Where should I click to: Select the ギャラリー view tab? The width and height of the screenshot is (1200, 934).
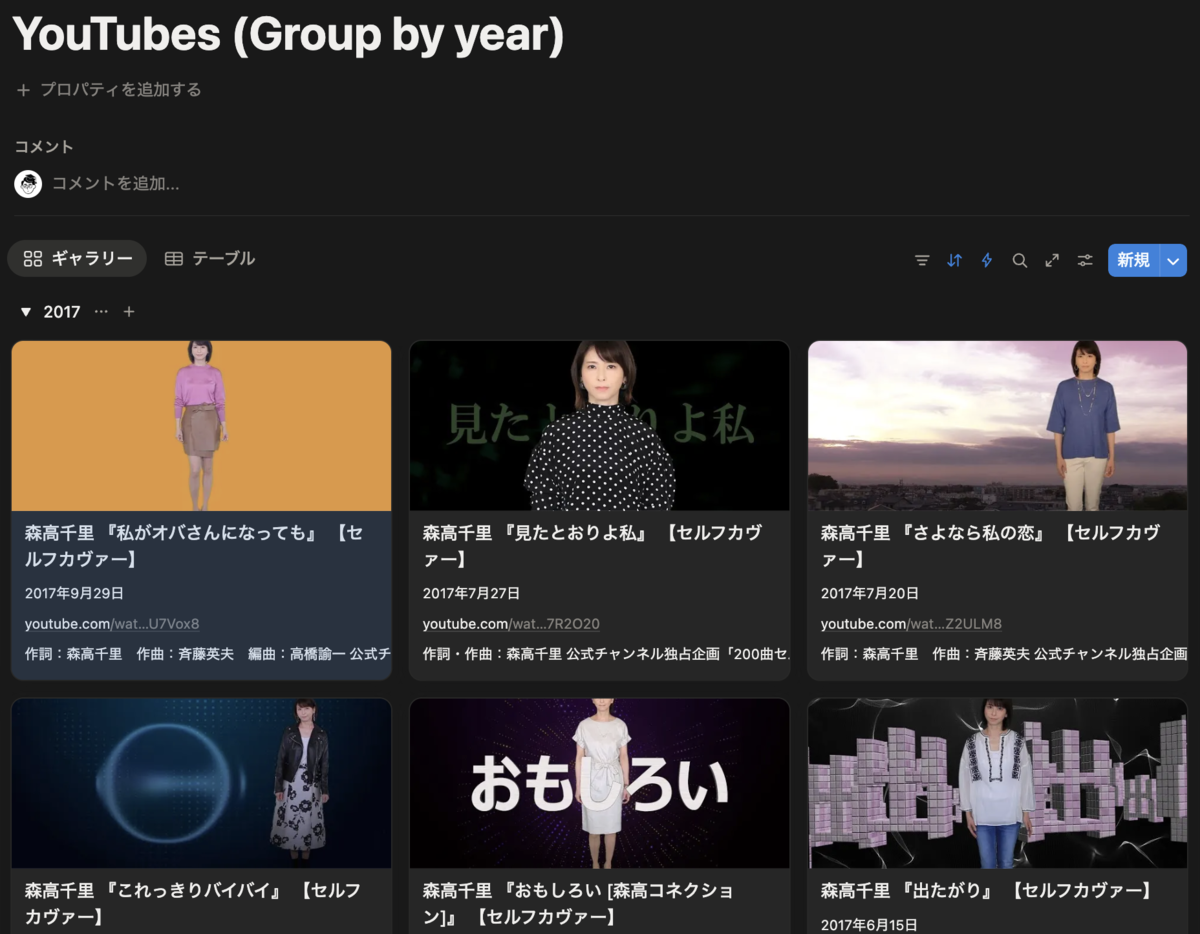click(x=78, y=259)
